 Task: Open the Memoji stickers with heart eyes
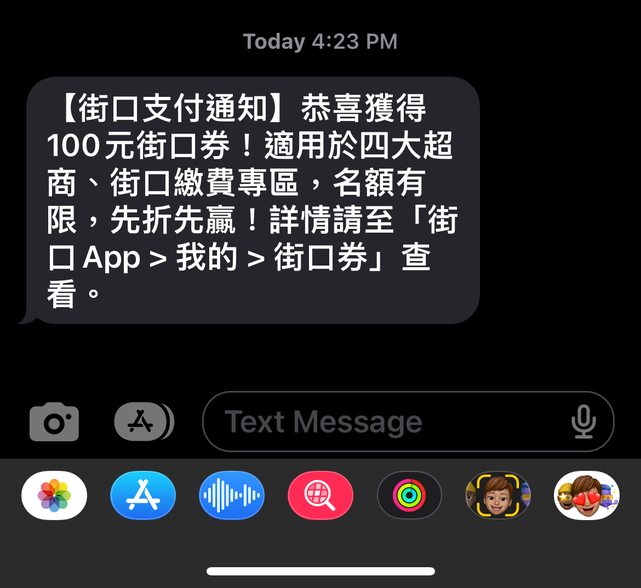pos(586,495)
